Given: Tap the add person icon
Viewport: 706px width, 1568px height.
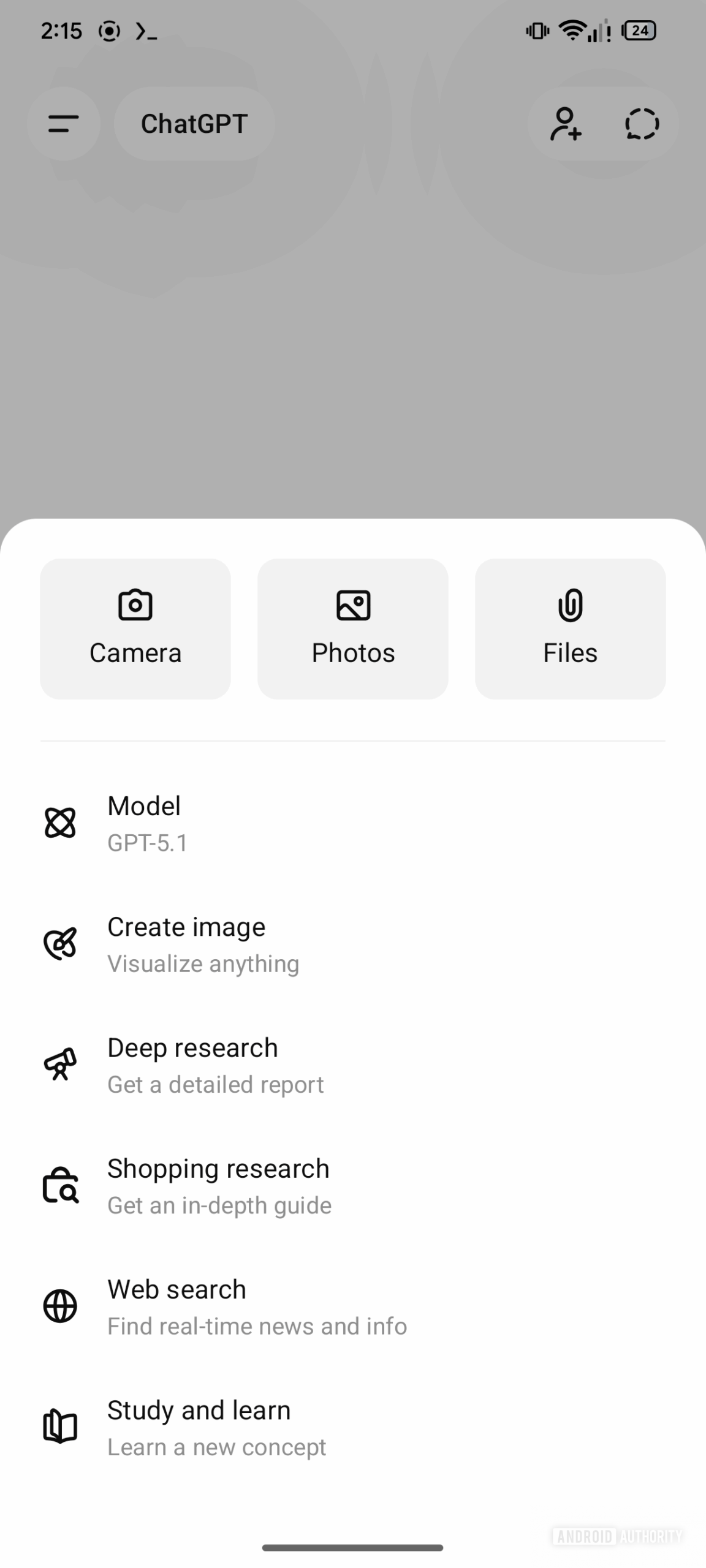Looking at the screenshot, I should pyautogui.click(x=566, y=124).
